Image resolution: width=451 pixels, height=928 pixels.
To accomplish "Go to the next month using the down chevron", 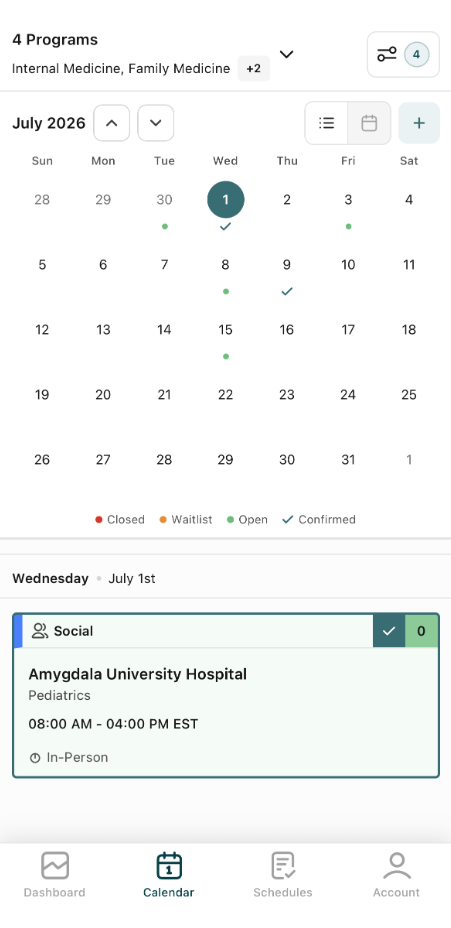I will click(156, 123).
